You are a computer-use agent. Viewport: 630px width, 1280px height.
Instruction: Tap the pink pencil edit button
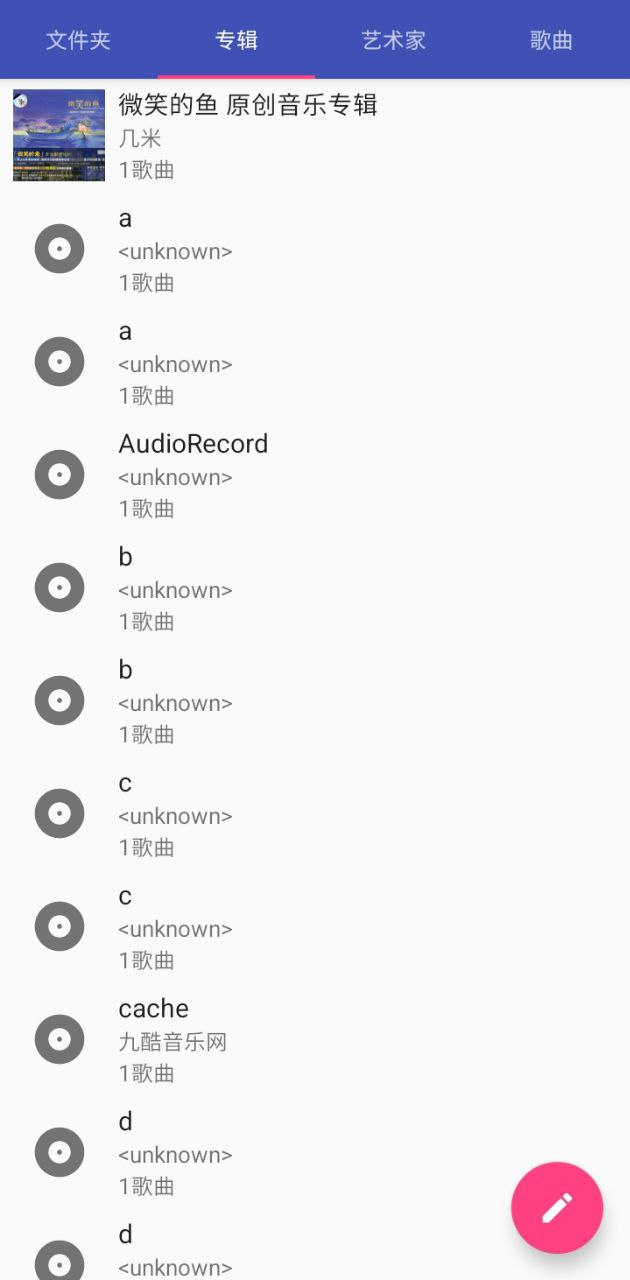click(x=557, y=1207)
